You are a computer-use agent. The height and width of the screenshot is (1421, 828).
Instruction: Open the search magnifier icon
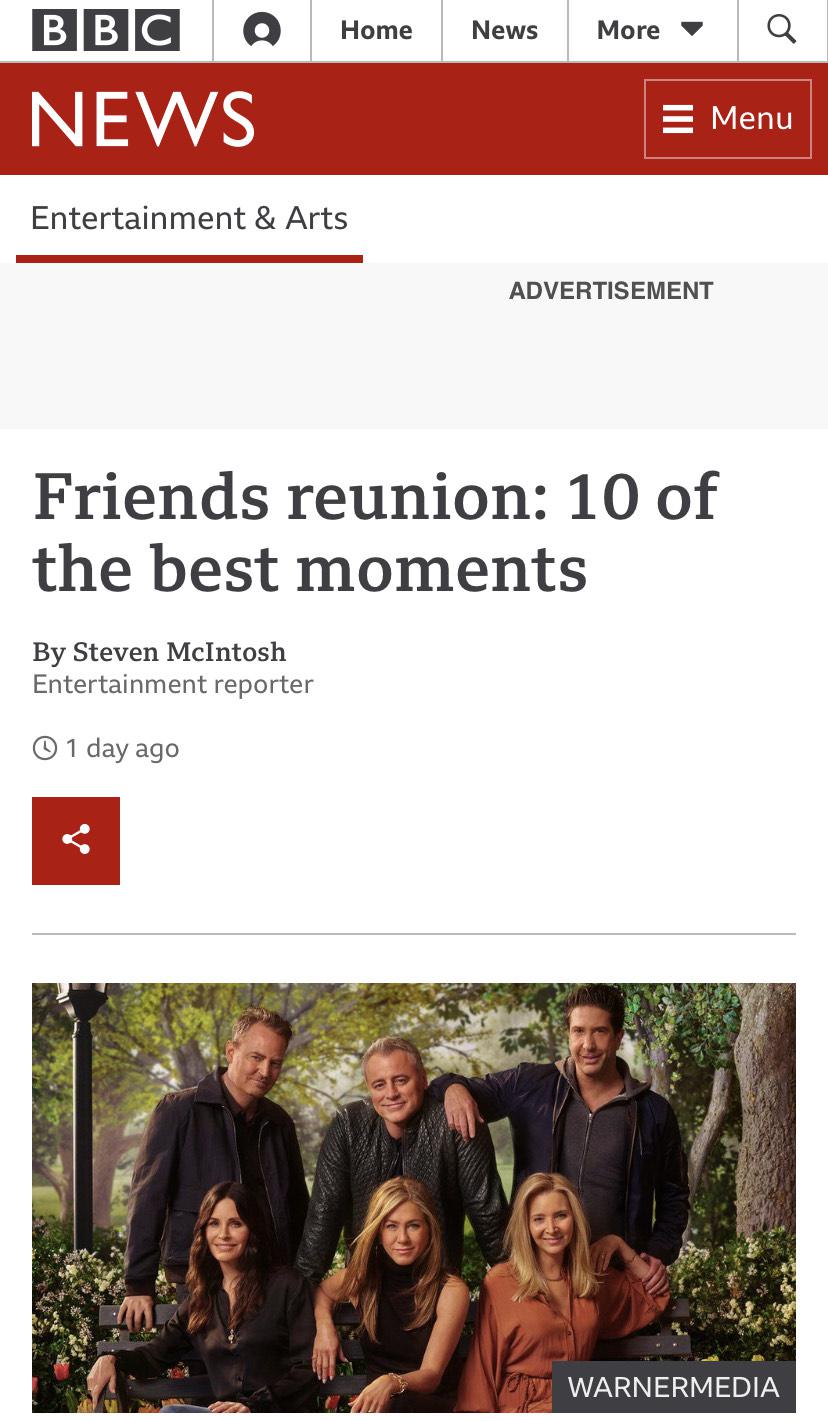[782, 30]
